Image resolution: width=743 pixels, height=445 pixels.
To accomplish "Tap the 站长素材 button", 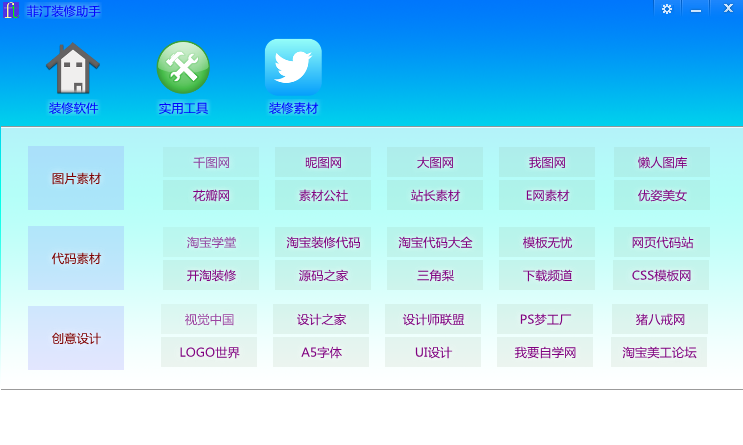I will (435, 195).
